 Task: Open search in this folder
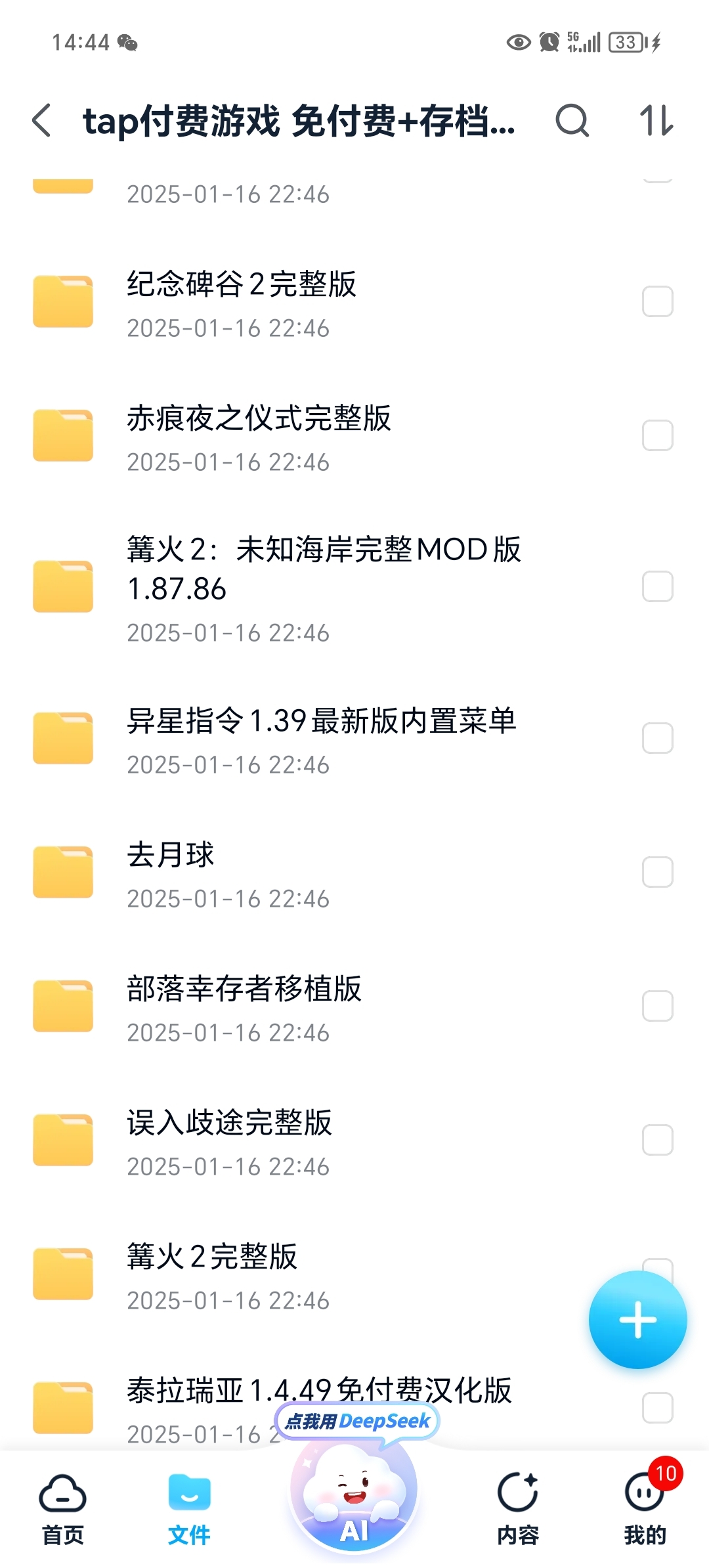pos(572,121)
